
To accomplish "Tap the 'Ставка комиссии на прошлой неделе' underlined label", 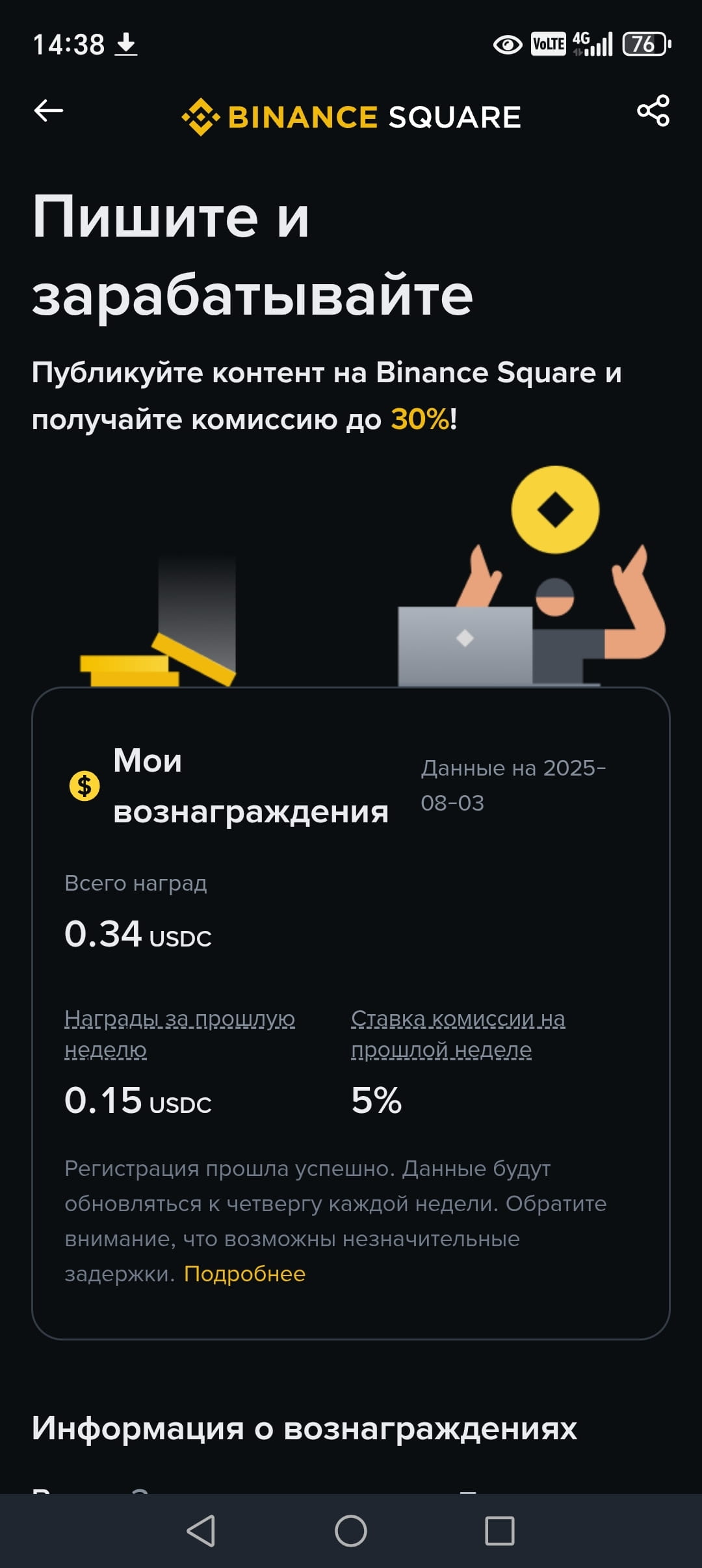I will pos(458,1034).
